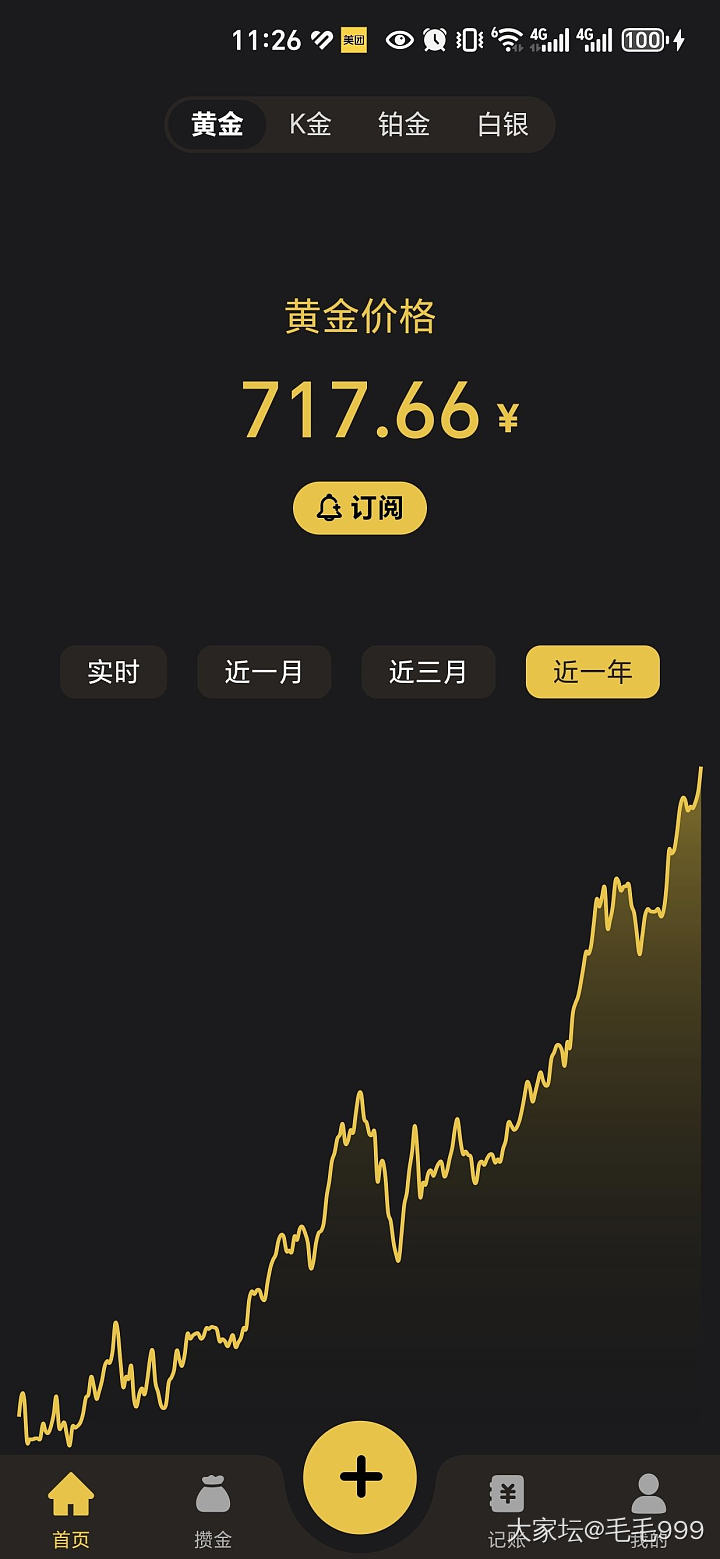The image size is (720, 1559).
Task: Show the 实时 price chart
Action: [x=113, y=672]
